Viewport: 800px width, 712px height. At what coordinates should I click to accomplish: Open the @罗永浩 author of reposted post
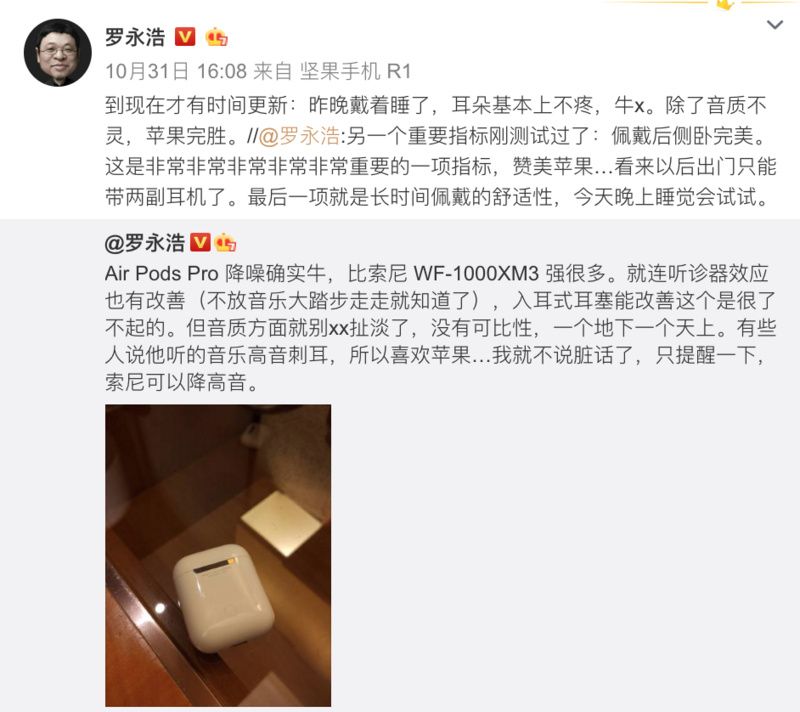pyautogui.click(x=145, y=243)
